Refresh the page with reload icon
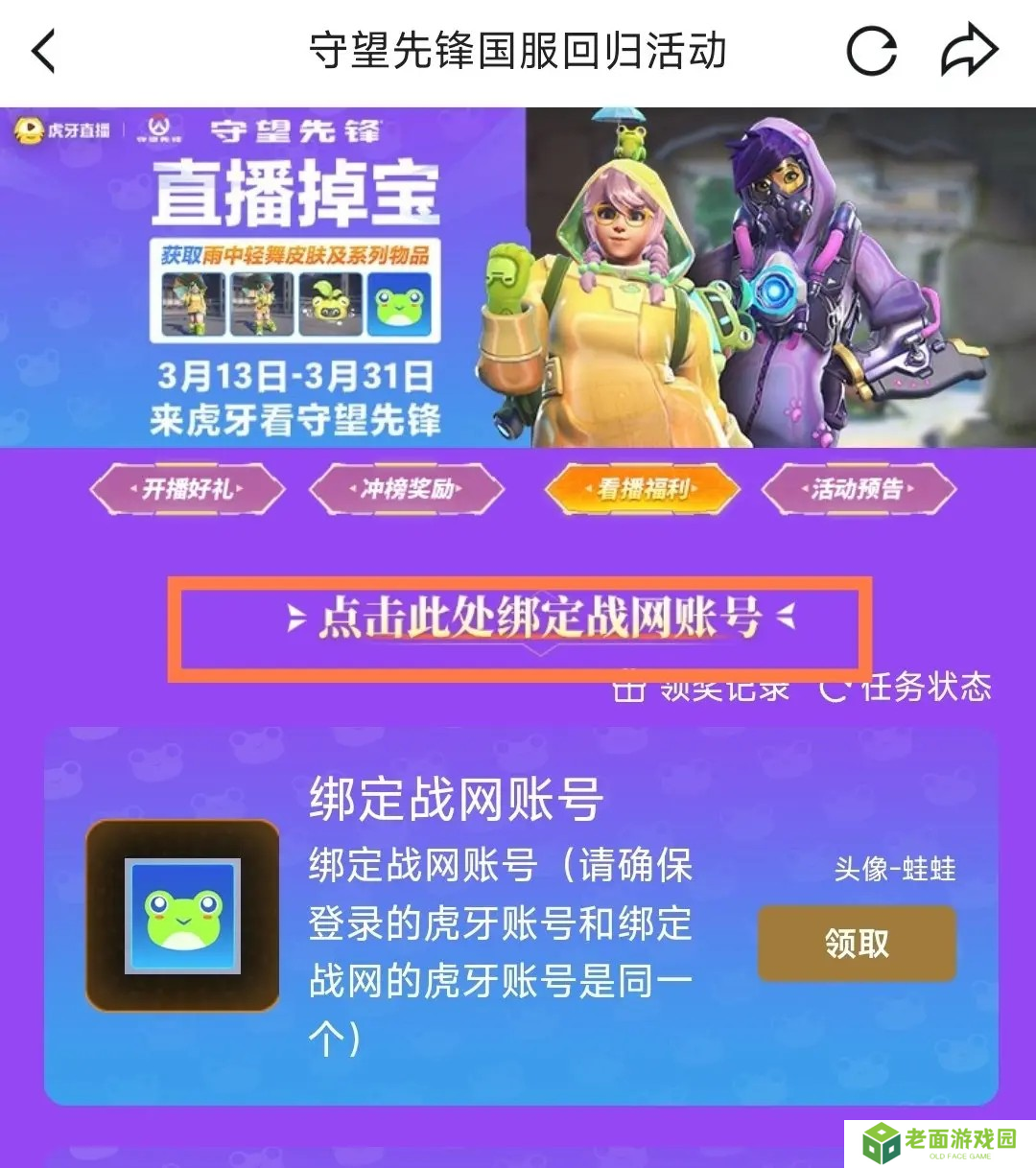This screenshot has width=1036, height=1168. 871,51
